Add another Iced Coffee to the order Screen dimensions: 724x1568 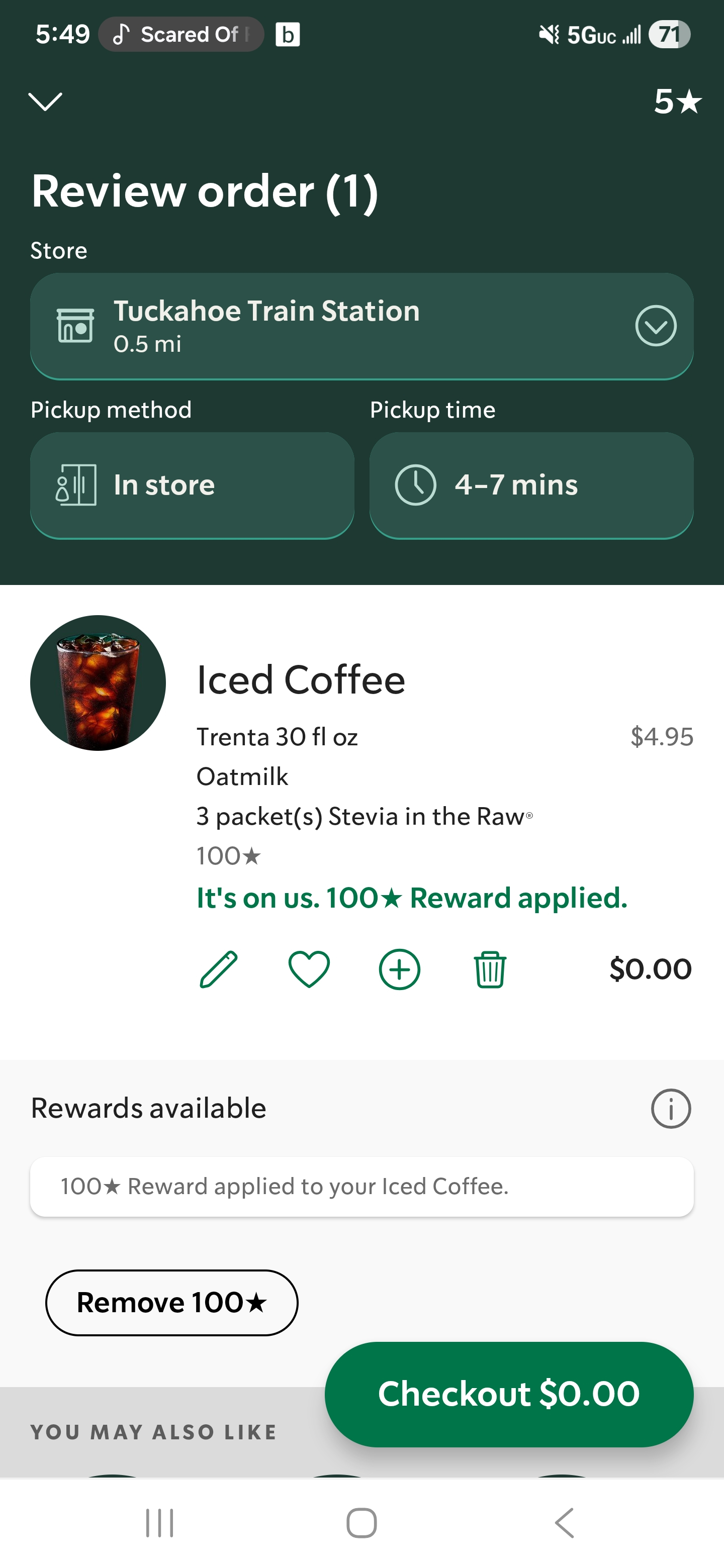[399, 968]
